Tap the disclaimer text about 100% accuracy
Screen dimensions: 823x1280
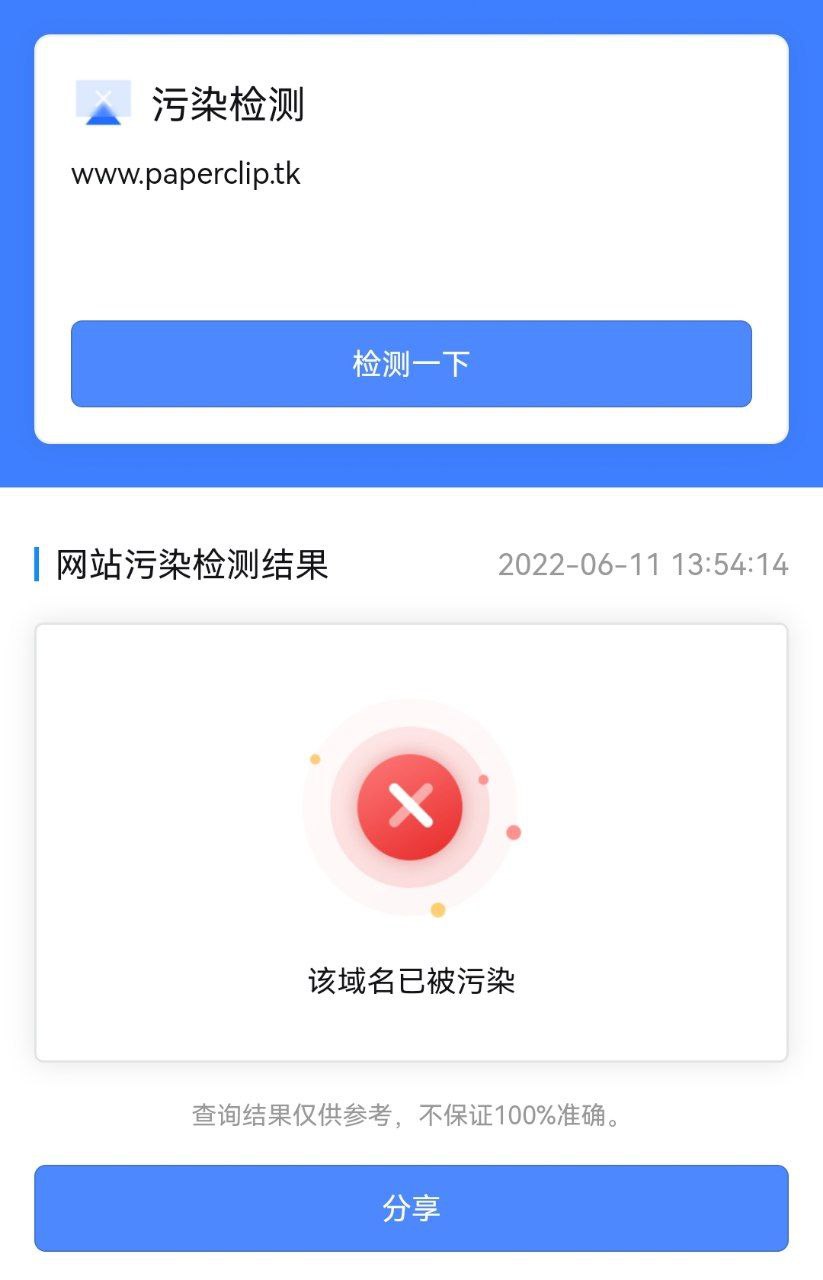(411, 1118)
